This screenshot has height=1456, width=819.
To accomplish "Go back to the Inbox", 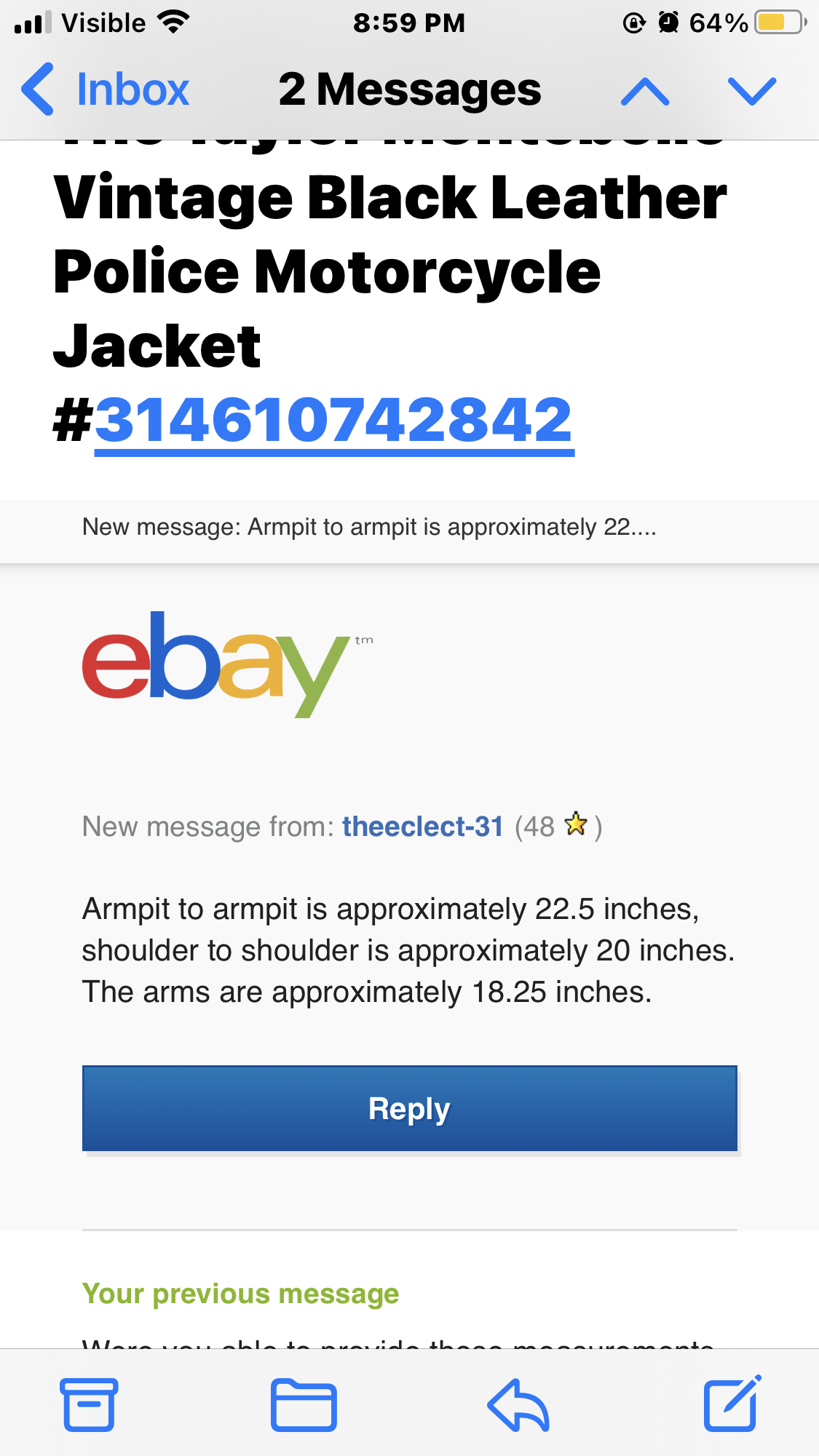I will tap(106, 89).
